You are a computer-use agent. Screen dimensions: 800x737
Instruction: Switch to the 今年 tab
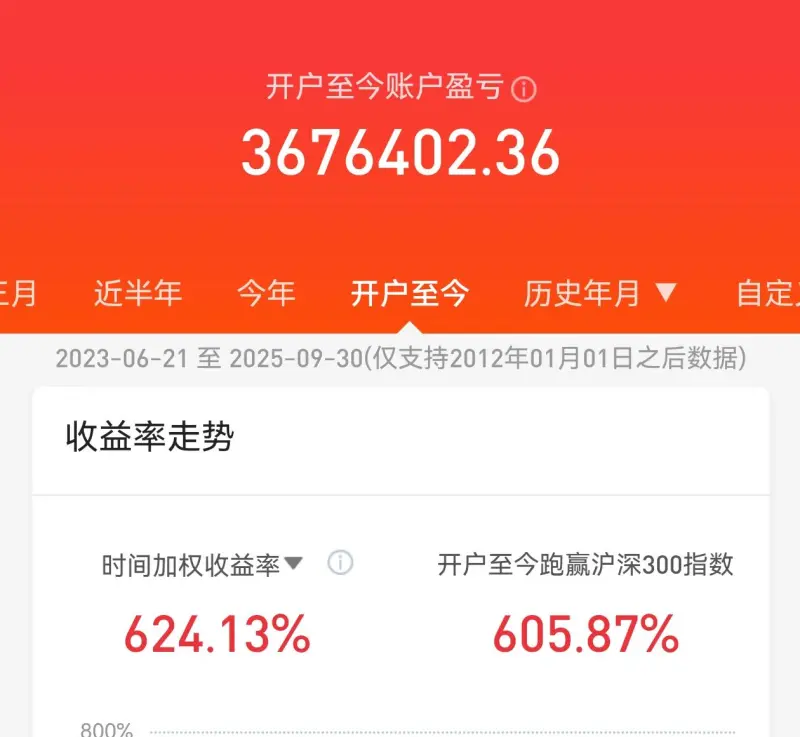(x=266, y=293)
